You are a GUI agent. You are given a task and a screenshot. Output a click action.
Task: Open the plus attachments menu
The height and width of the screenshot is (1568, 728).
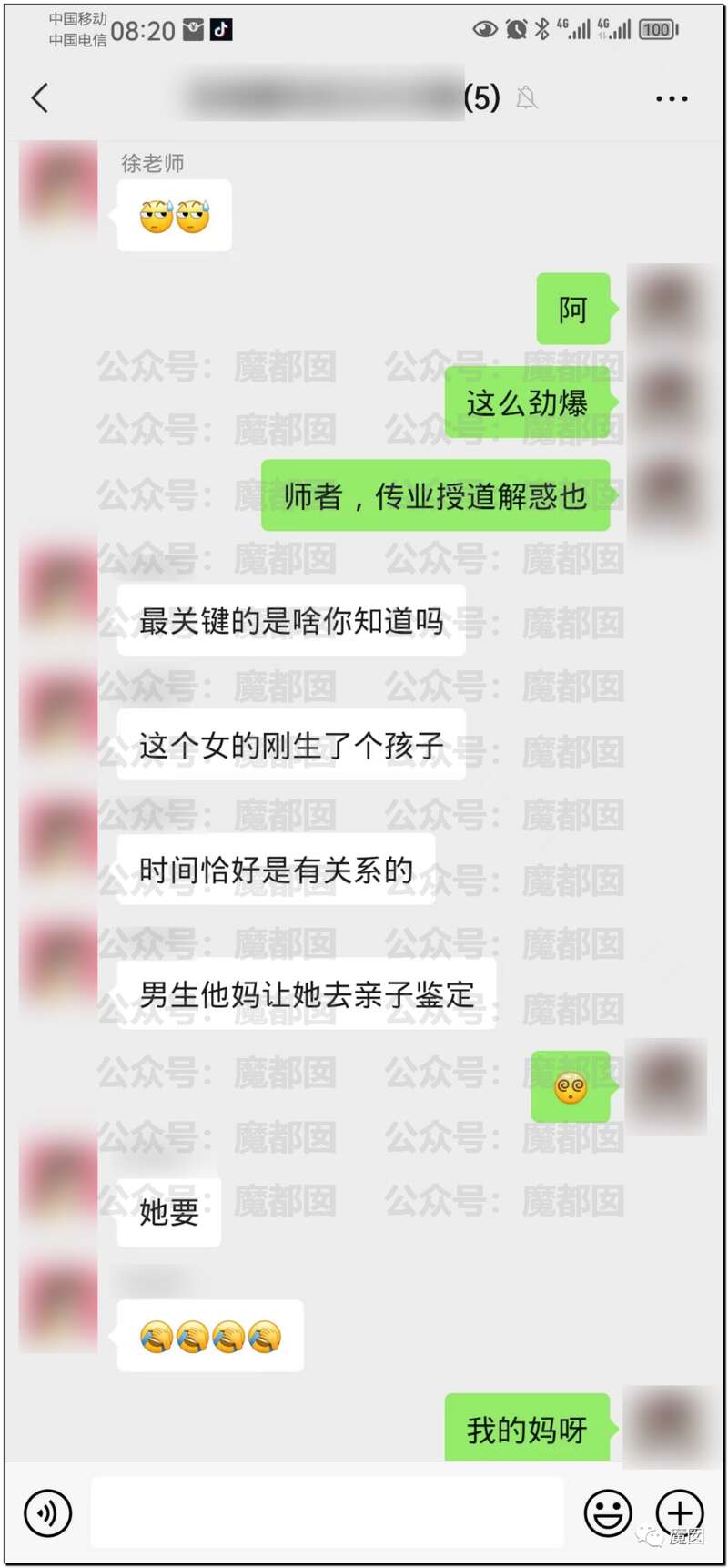click(679, 1512)
